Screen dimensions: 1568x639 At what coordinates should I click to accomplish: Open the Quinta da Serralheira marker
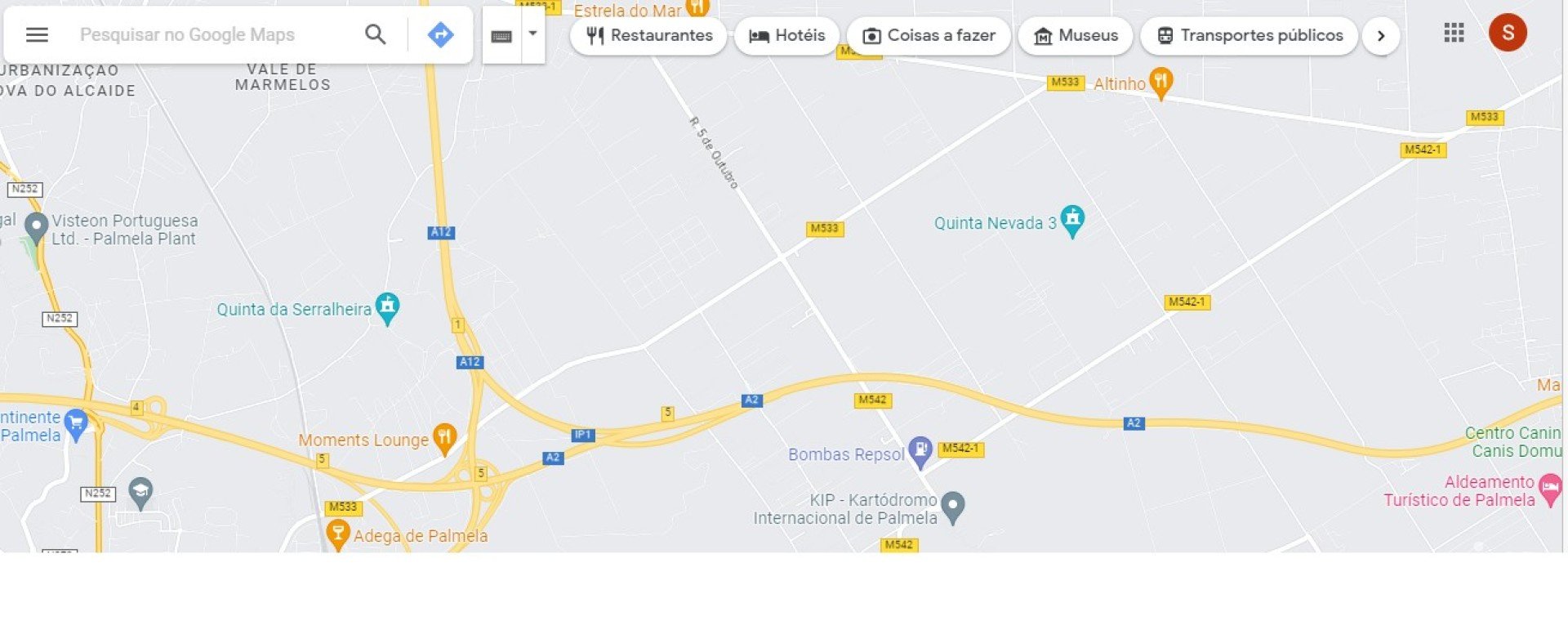(388, 306)
